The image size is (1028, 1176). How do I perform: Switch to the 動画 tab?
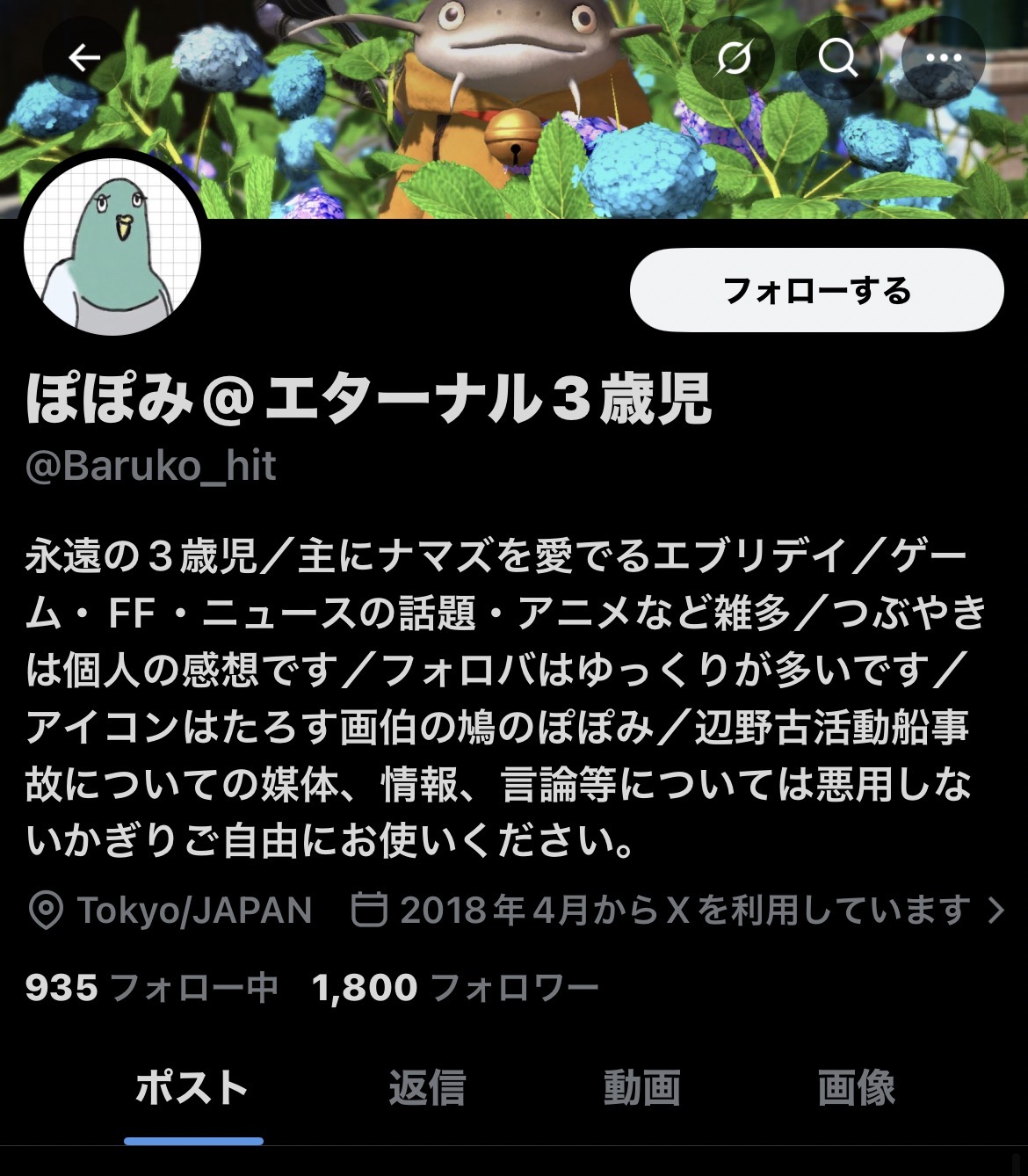[642, 1088]
